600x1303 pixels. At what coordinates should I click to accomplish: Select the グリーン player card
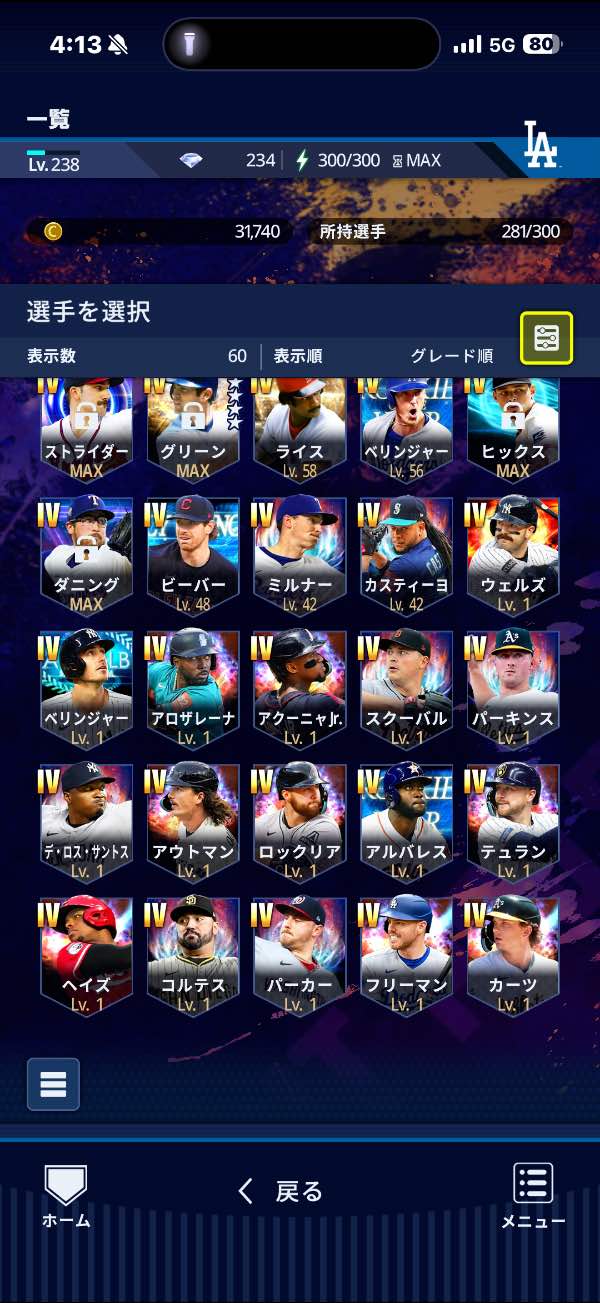tap(193, 430)
